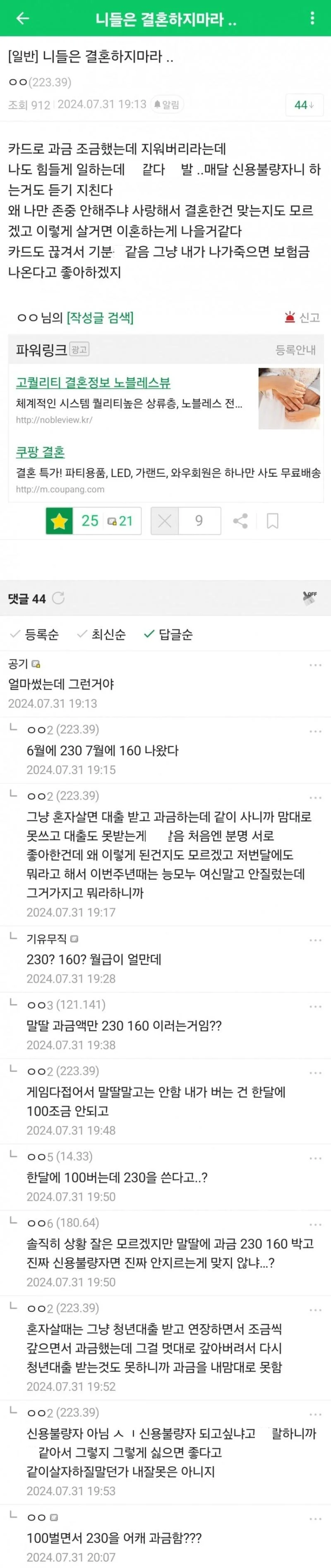Sort comments by 답글순
Screen dimensions: 331x1568
[x=168, y=634]
